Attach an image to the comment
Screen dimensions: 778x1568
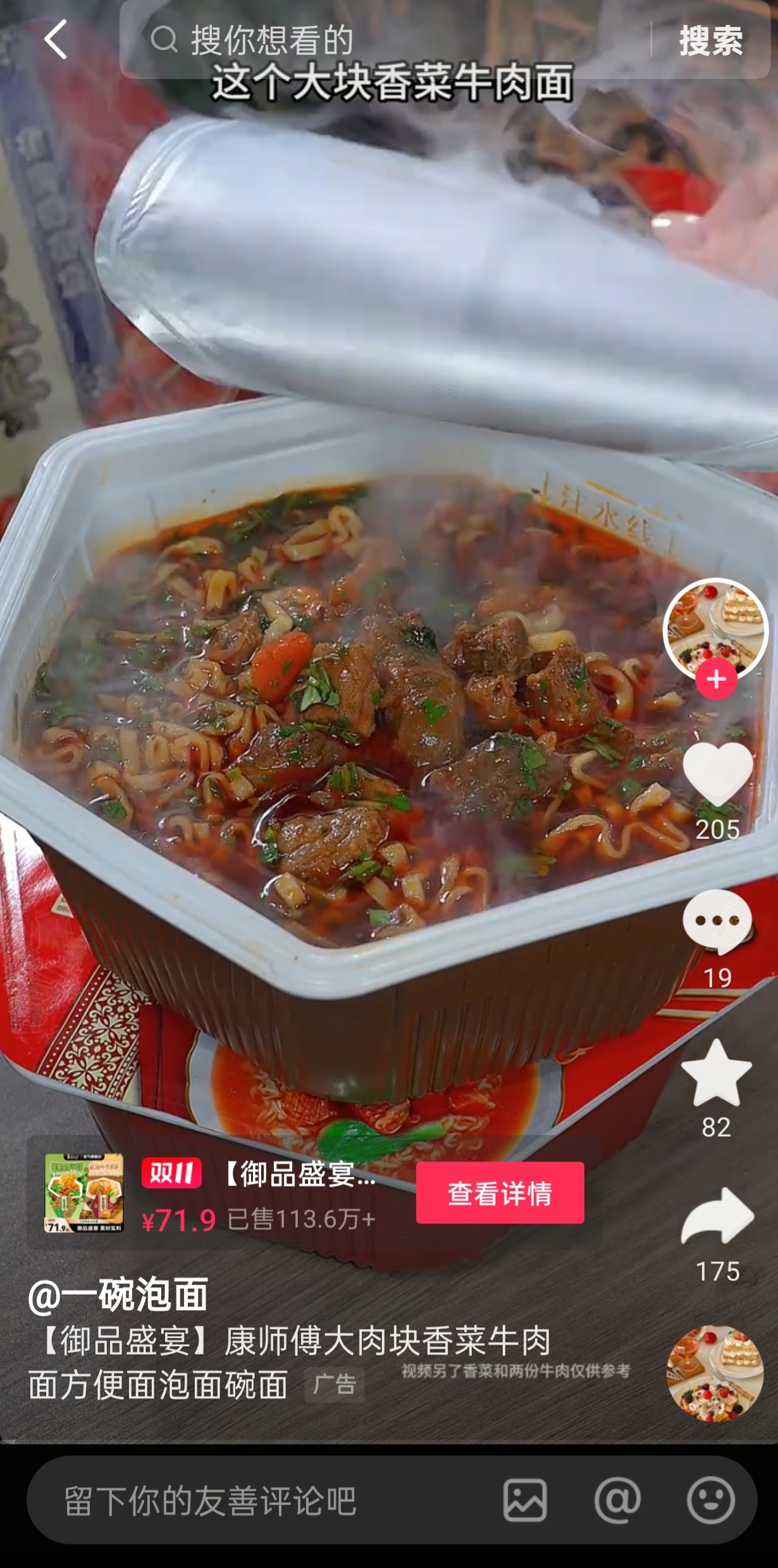525,1501
